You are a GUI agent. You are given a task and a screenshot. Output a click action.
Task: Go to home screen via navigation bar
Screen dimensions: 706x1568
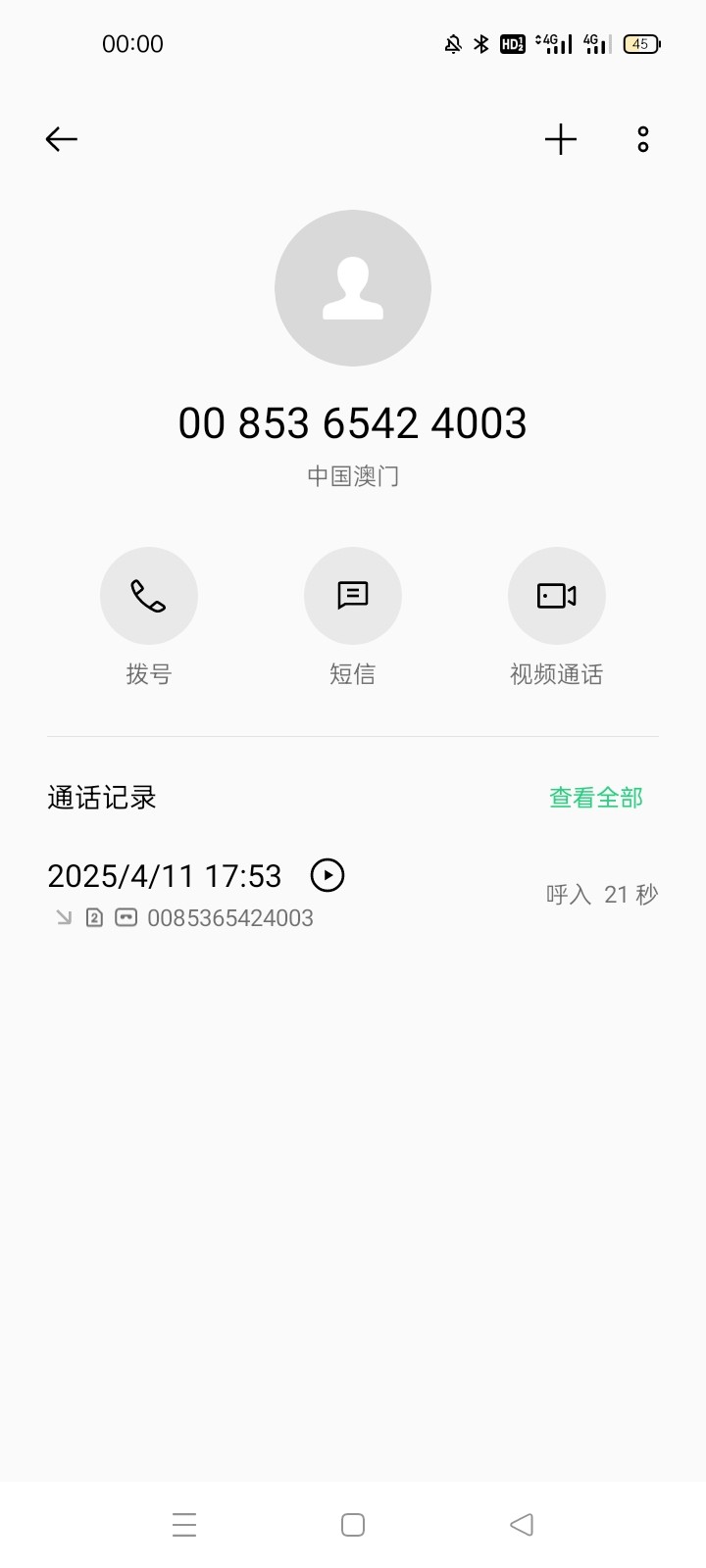coord(353,1525)
